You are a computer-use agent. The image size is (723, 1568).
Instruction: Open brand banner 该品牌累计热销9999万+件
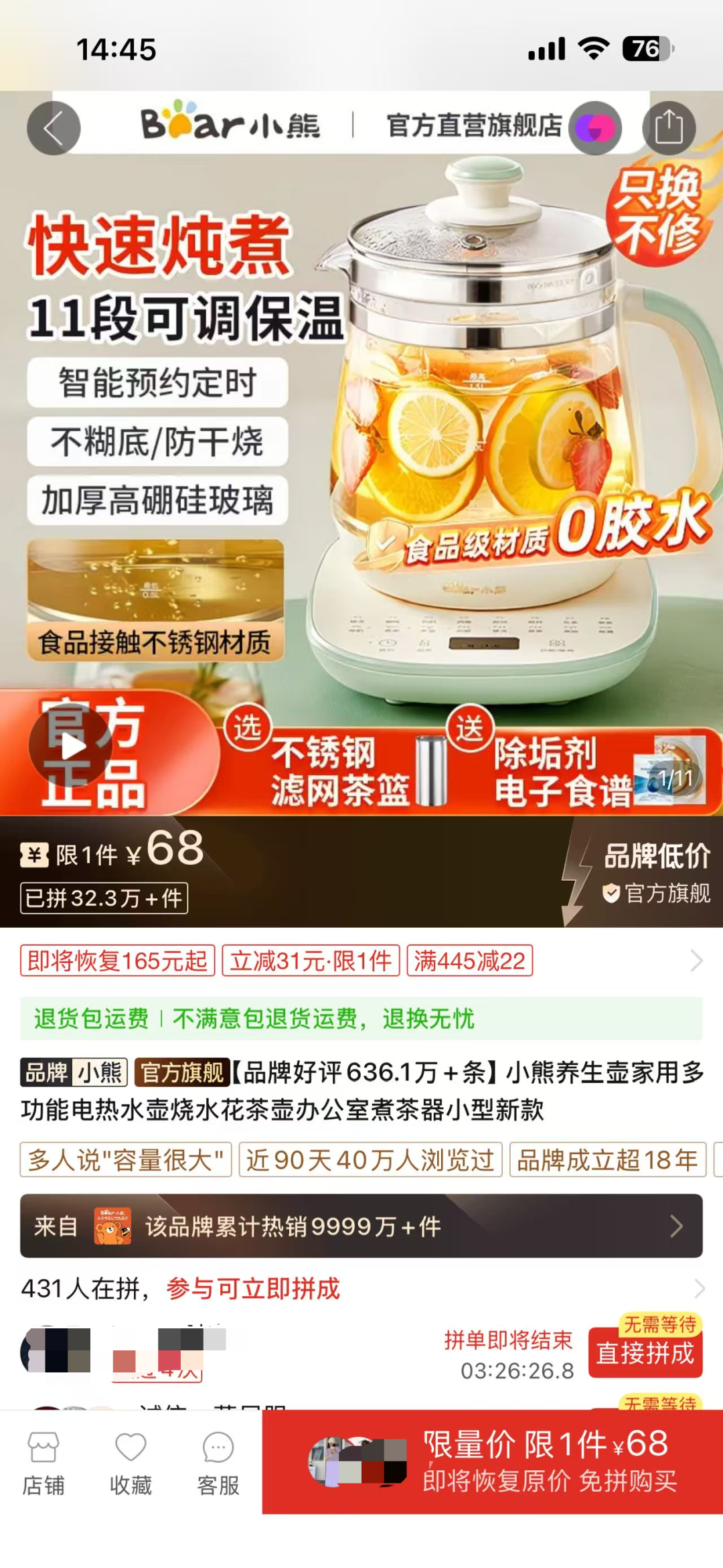tap(361, 1226)
